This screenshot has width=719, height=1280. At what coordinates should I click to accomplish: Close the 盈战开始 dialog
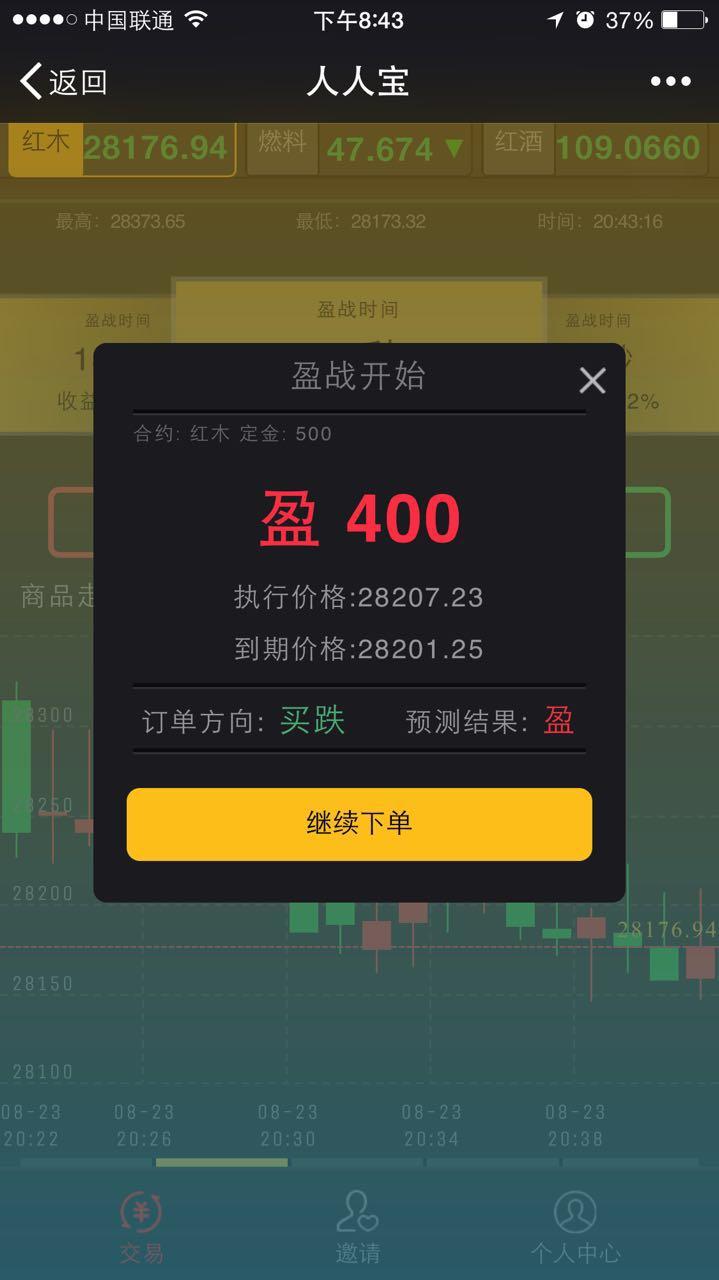click(x=592, y=380)
